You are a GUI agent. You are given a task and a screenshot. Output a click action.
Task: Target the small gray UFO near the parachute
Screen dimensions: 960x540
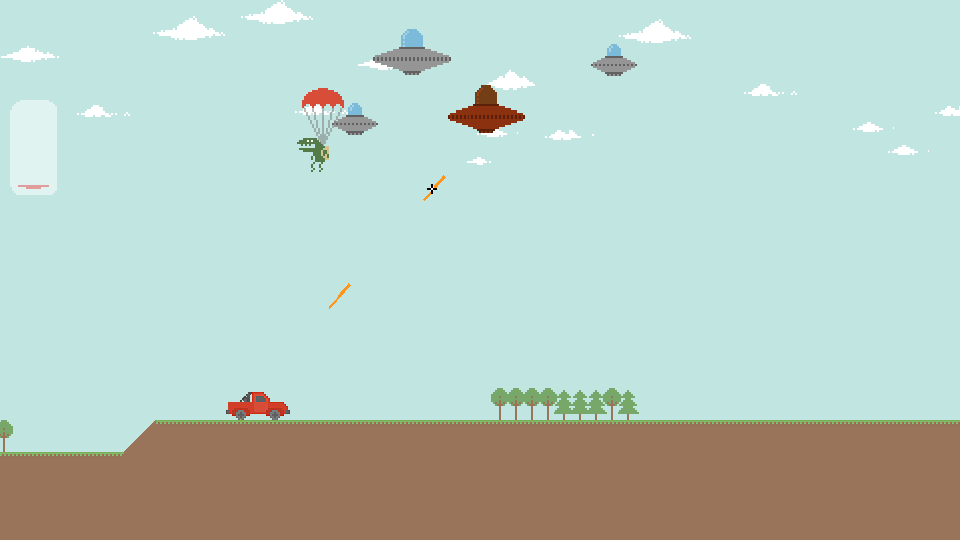tap(356, 123)
